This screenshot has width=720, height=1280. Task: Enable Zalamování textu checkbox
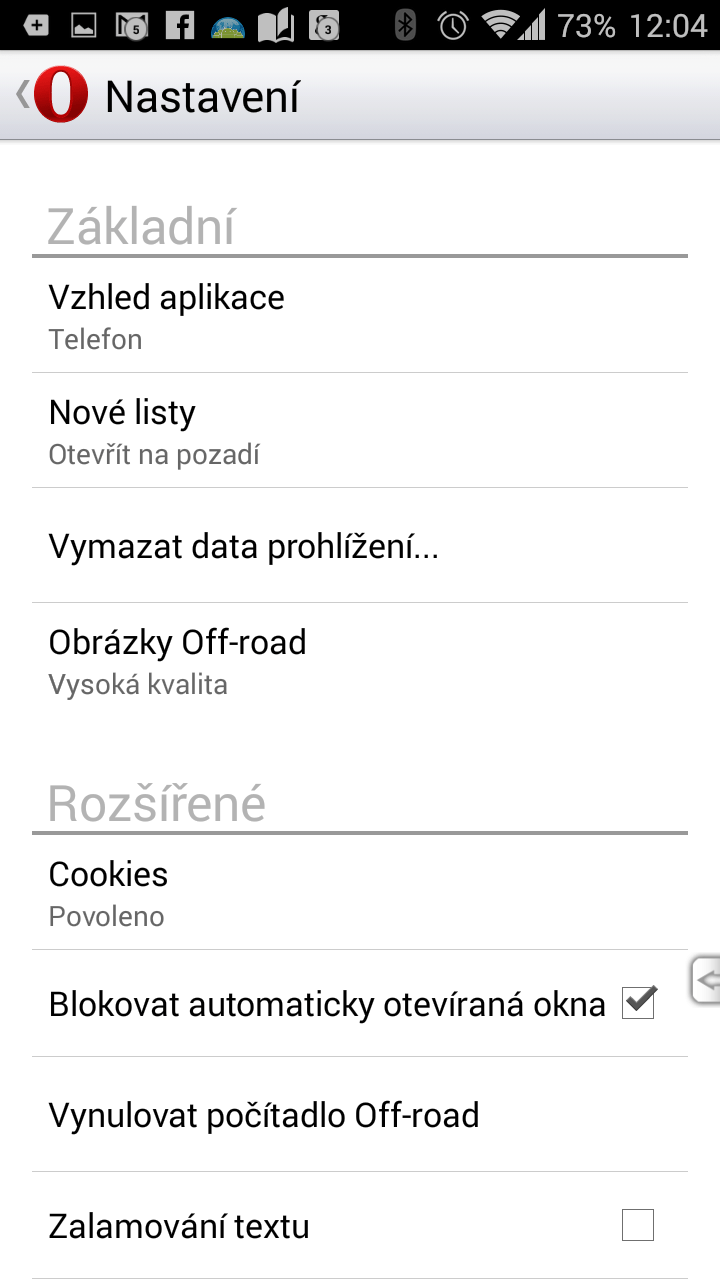638,1225
